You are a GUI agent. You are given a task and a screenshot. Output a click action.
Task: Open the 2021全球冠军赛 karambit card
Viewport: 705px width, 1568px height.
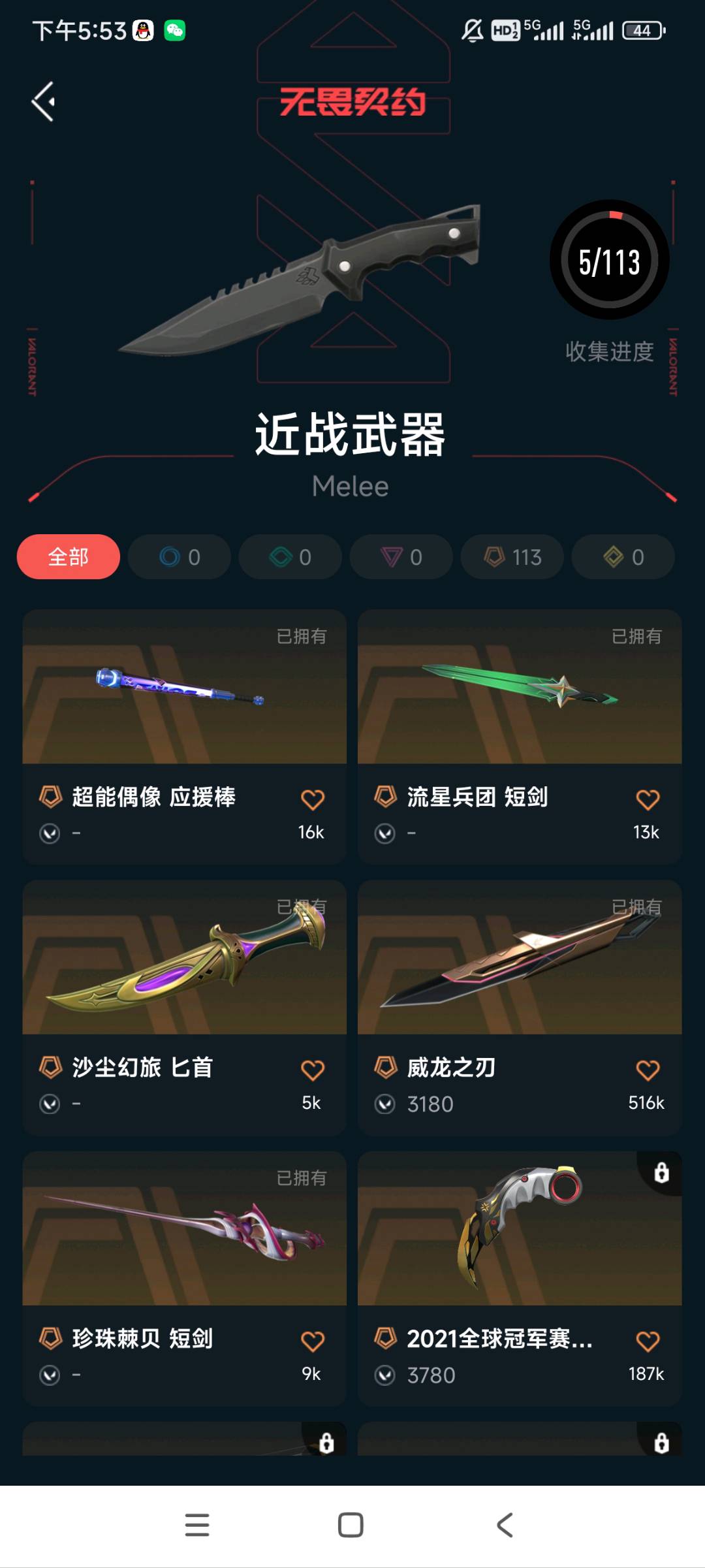click(x=520, y=1279)
